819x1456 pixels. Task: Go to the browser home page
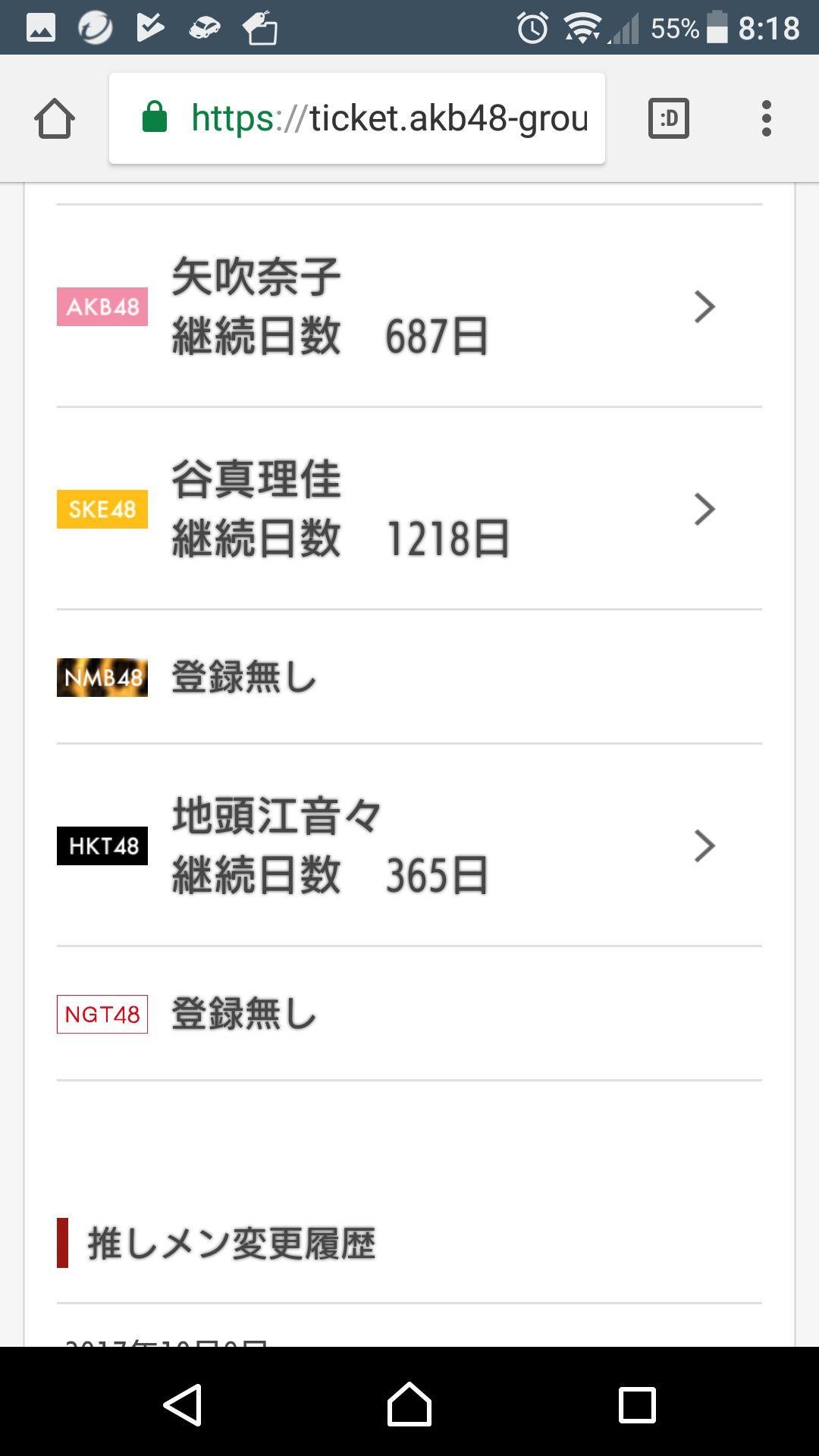tap(55, 119)
